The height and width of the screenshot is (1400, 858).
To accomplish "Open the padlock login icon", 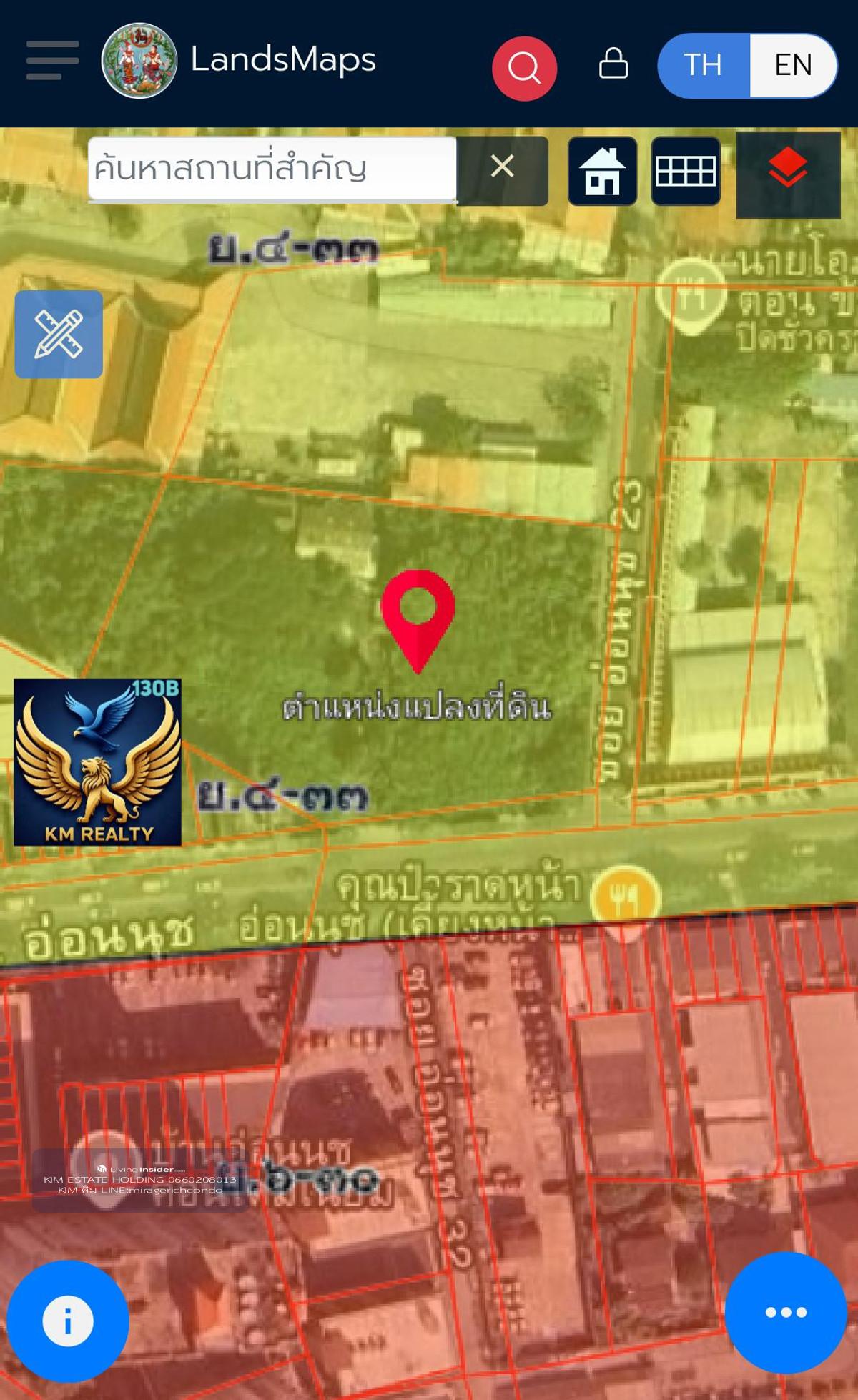I will coord(613,64).
